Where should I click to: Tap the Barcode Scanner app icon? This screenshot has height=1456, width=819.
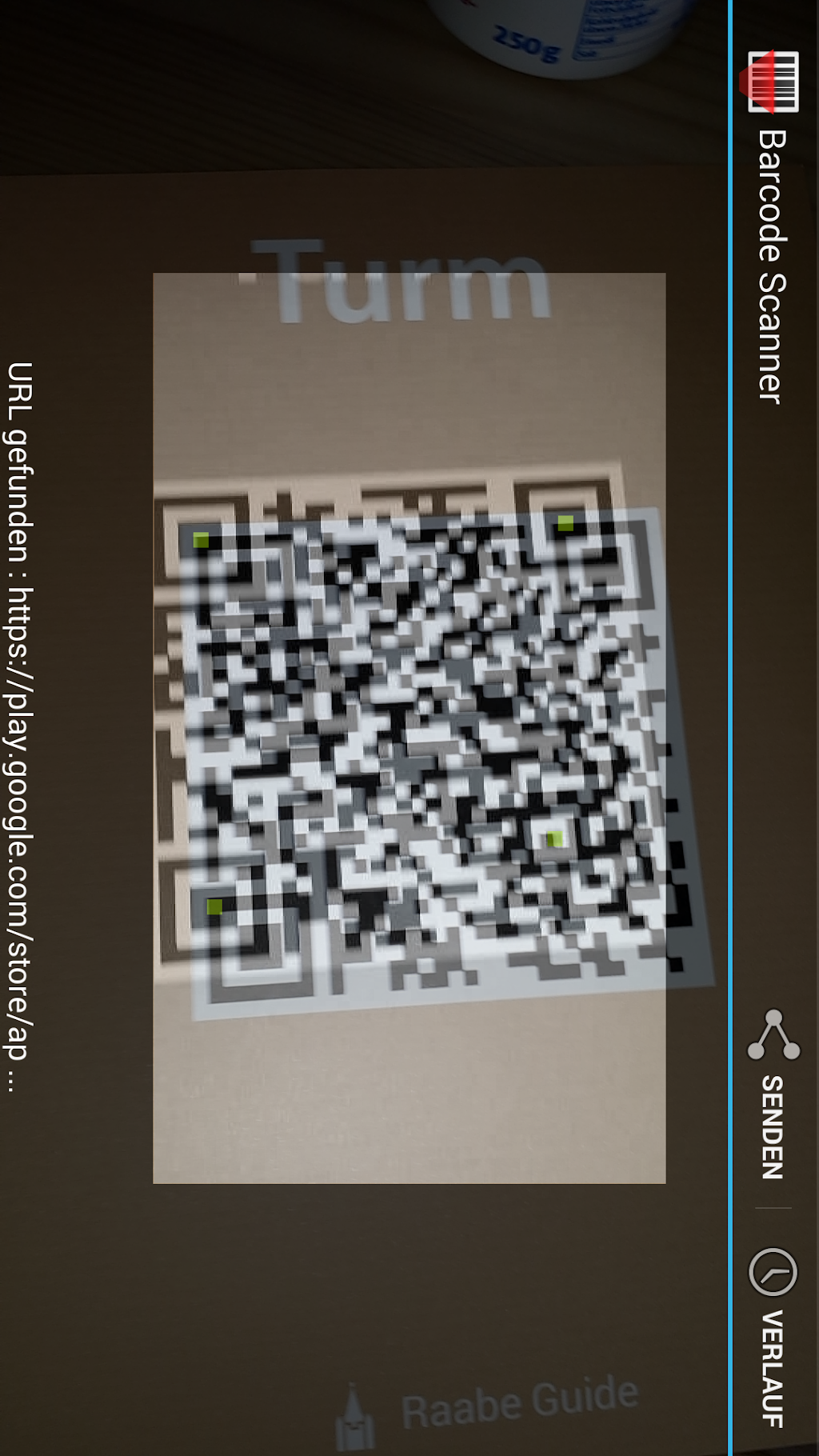769,82
